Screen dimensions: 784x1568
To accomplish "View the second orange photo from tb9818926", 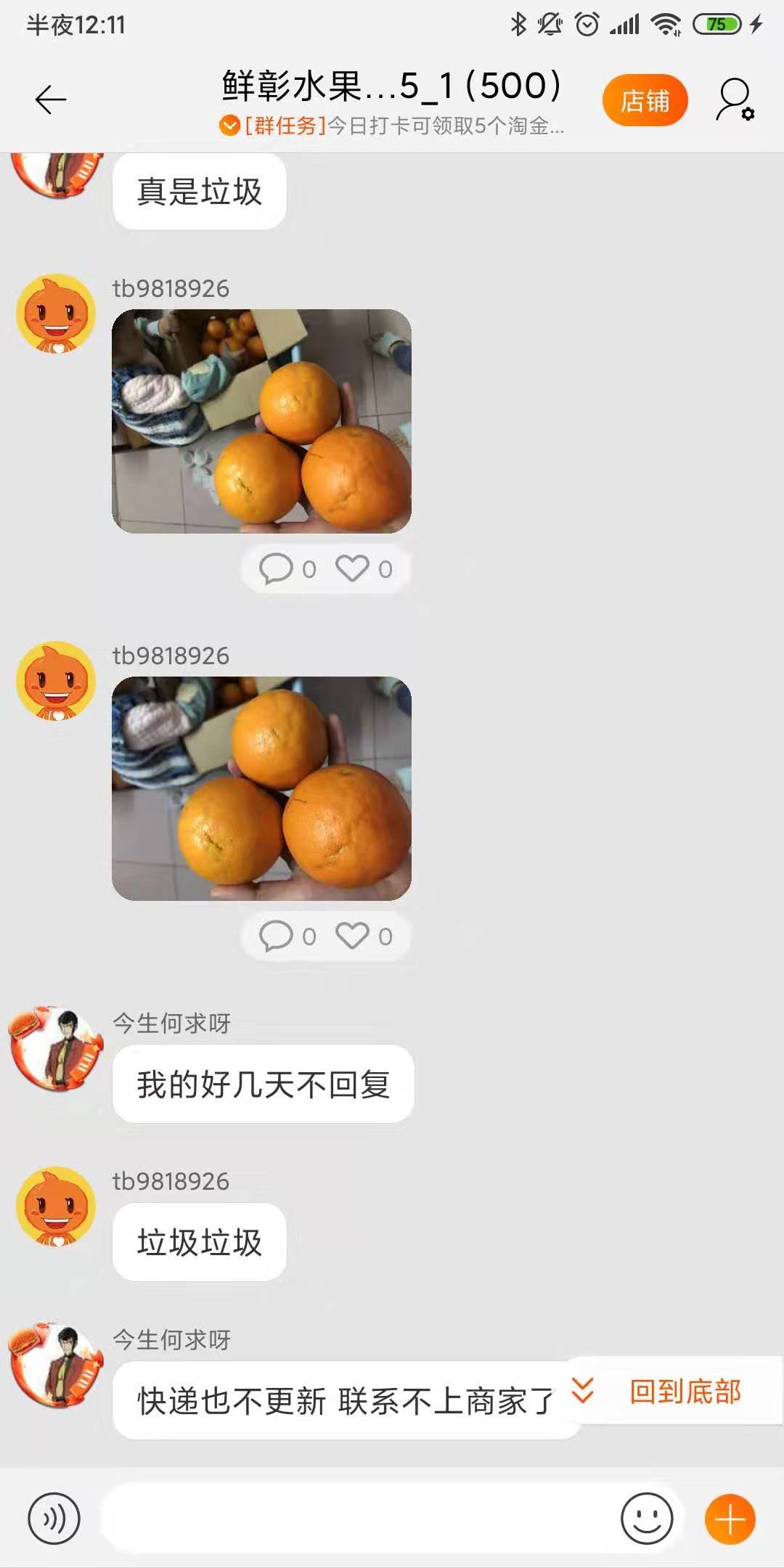I will (261, 788).
